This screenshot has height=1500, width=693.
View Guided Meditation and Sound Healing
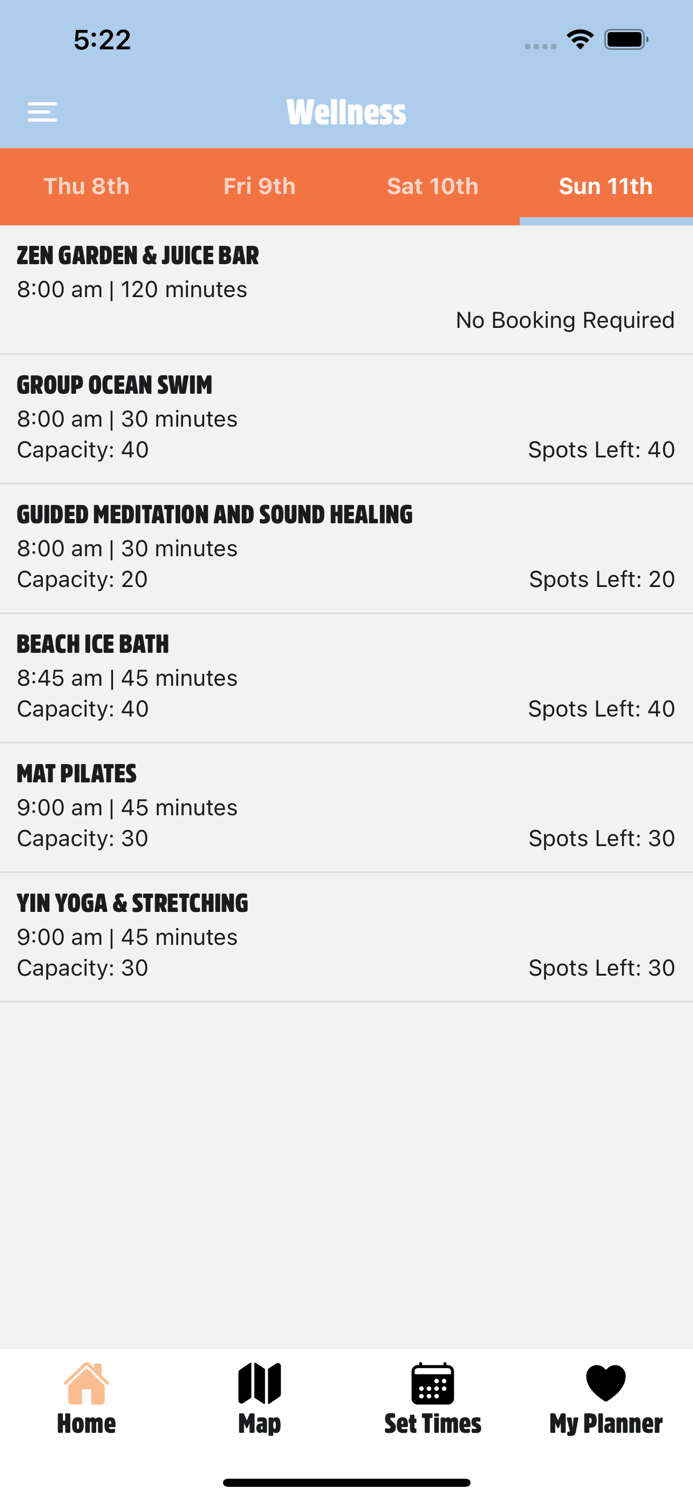[346, 548]
